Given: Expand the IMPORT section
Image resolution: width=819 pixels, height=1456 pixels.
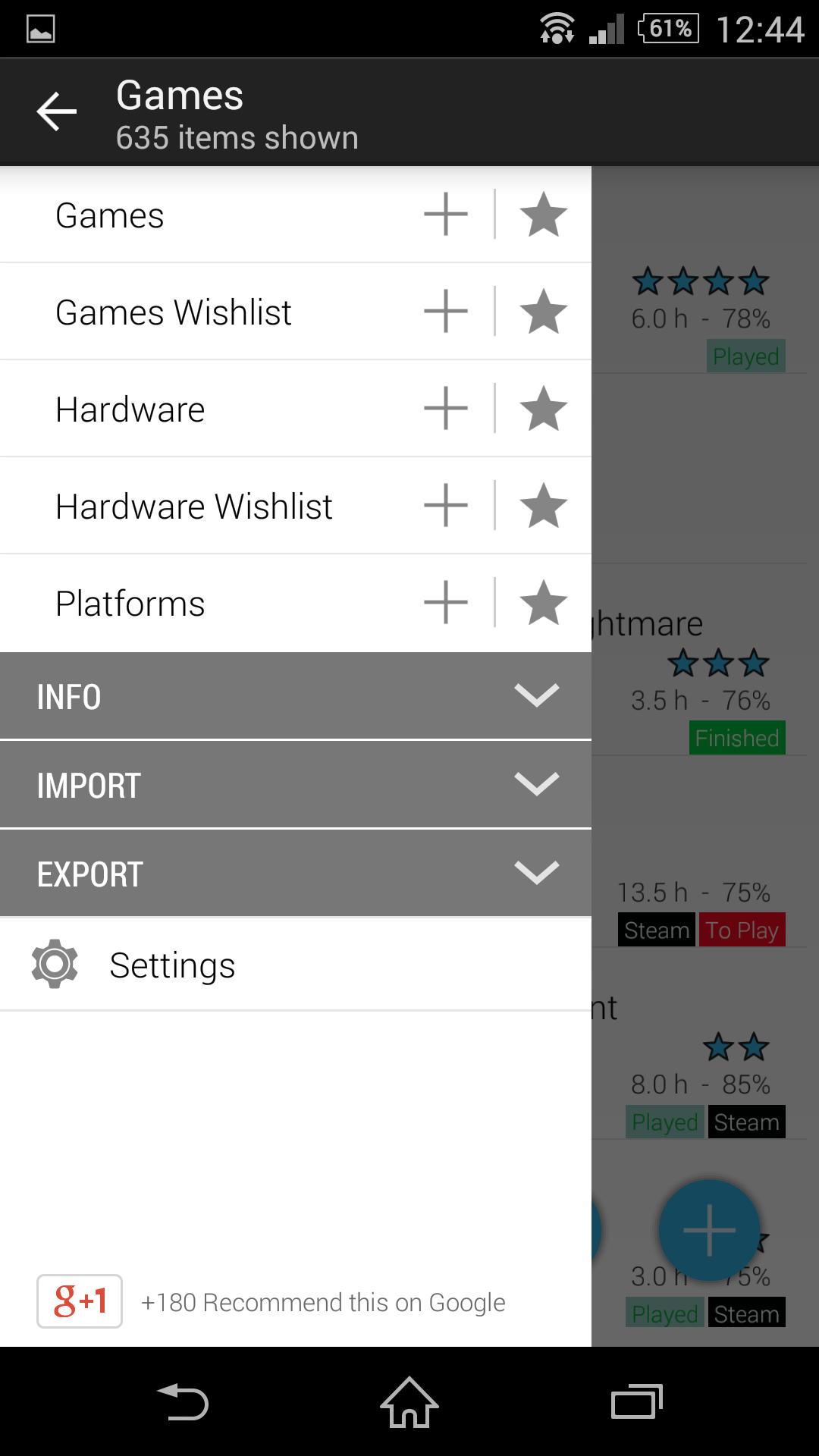Looking at the screenshot, I should click(x=296, y=785).
